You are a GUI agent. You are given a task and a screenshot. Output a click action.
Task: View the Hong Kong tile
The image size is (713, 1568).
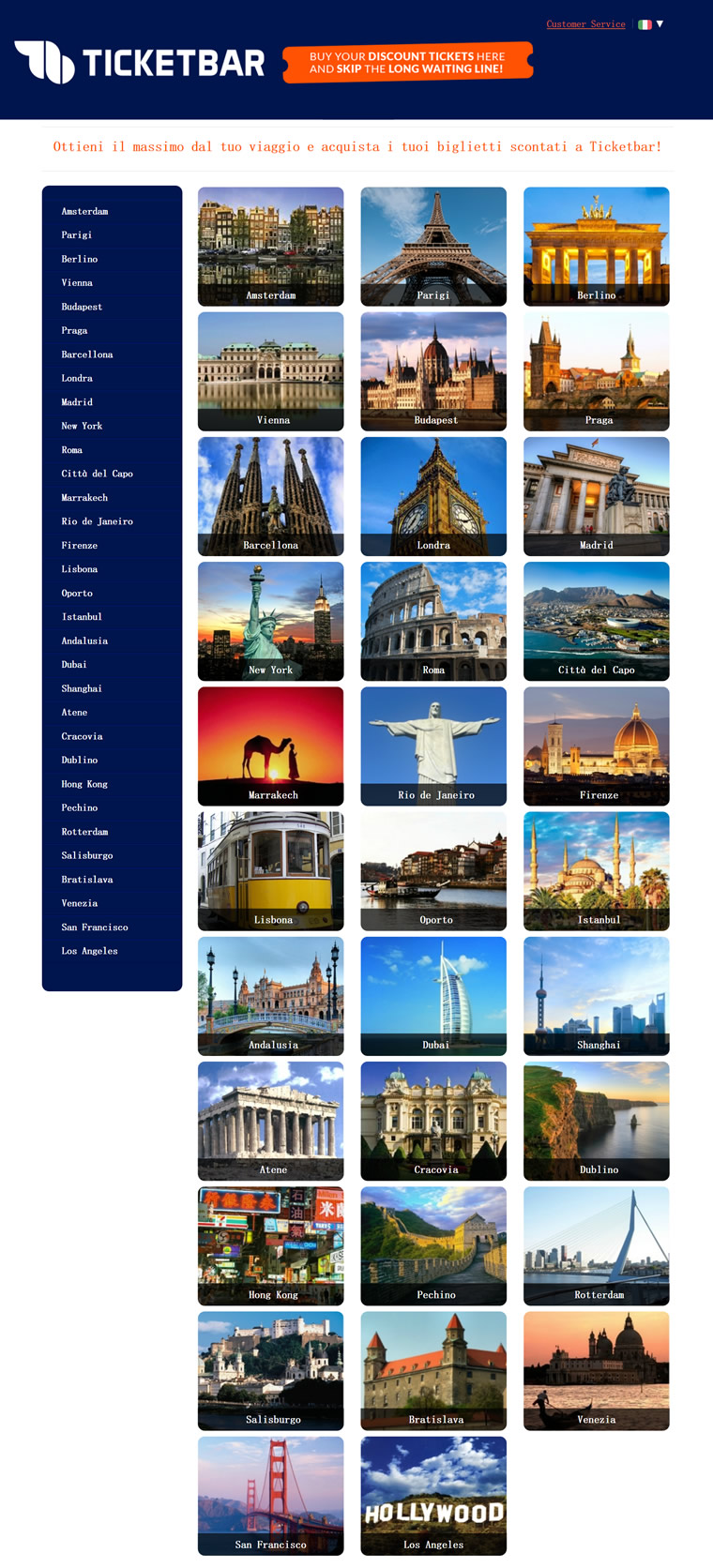point(270,1245)
